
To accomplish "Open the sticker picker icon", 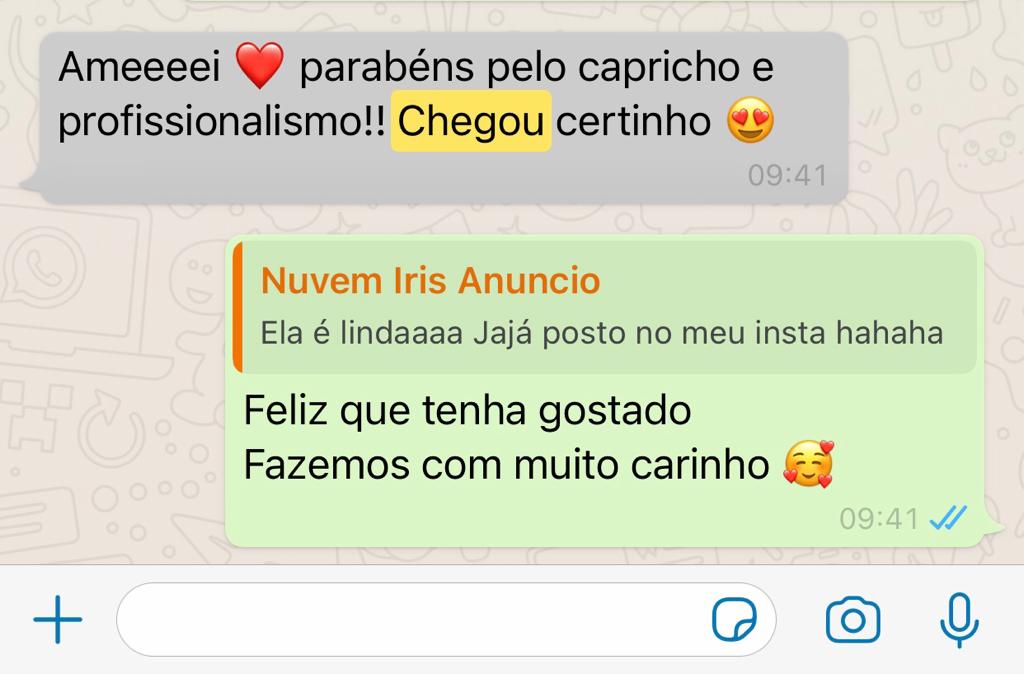I will coord(734,621).
